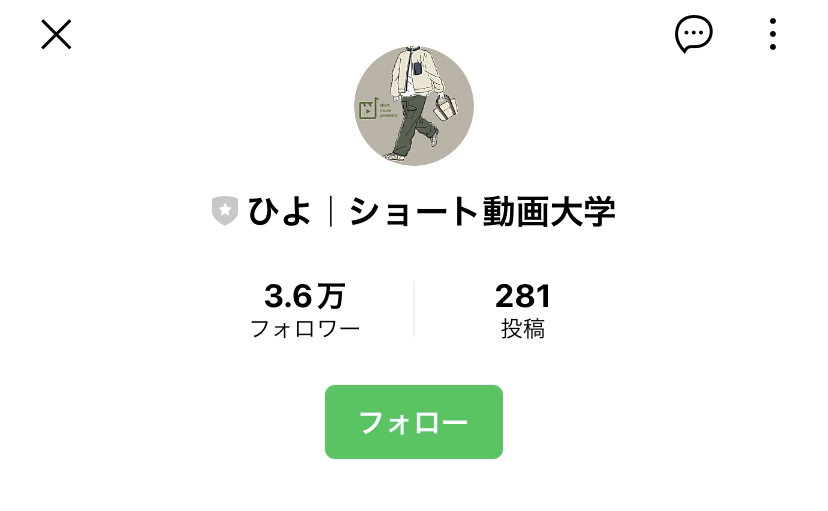Close the profile page
The image size is (828, 511).
point(56,35)
